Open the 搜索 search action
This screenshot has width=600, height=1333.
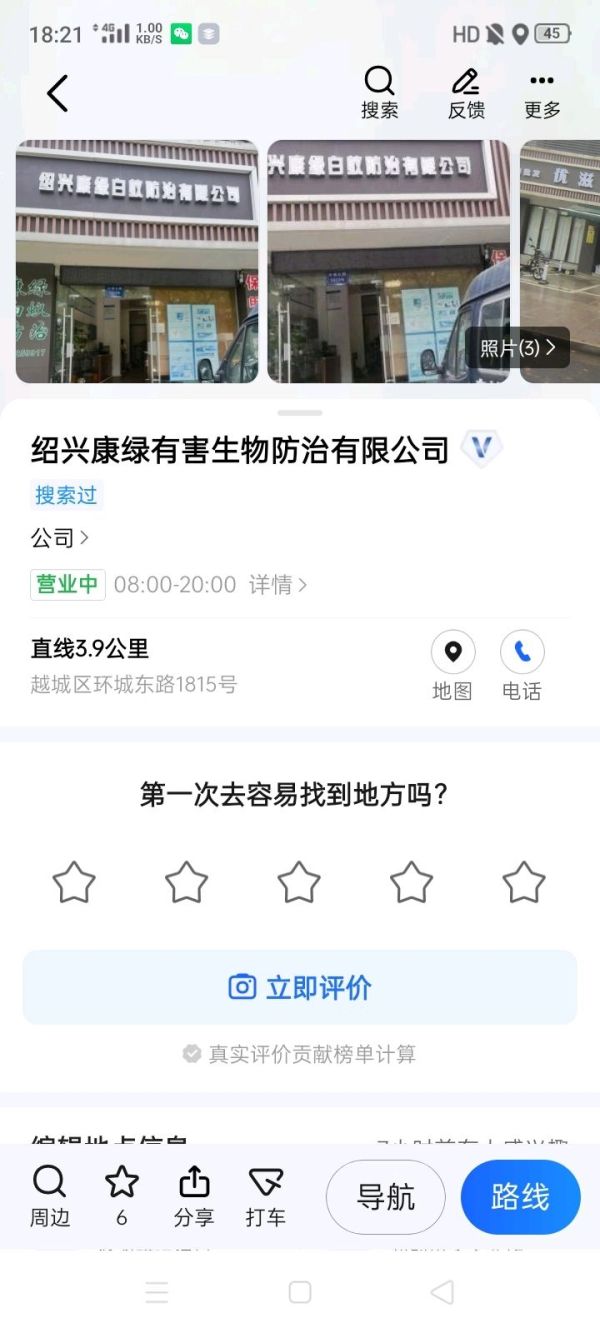(379, 94)
